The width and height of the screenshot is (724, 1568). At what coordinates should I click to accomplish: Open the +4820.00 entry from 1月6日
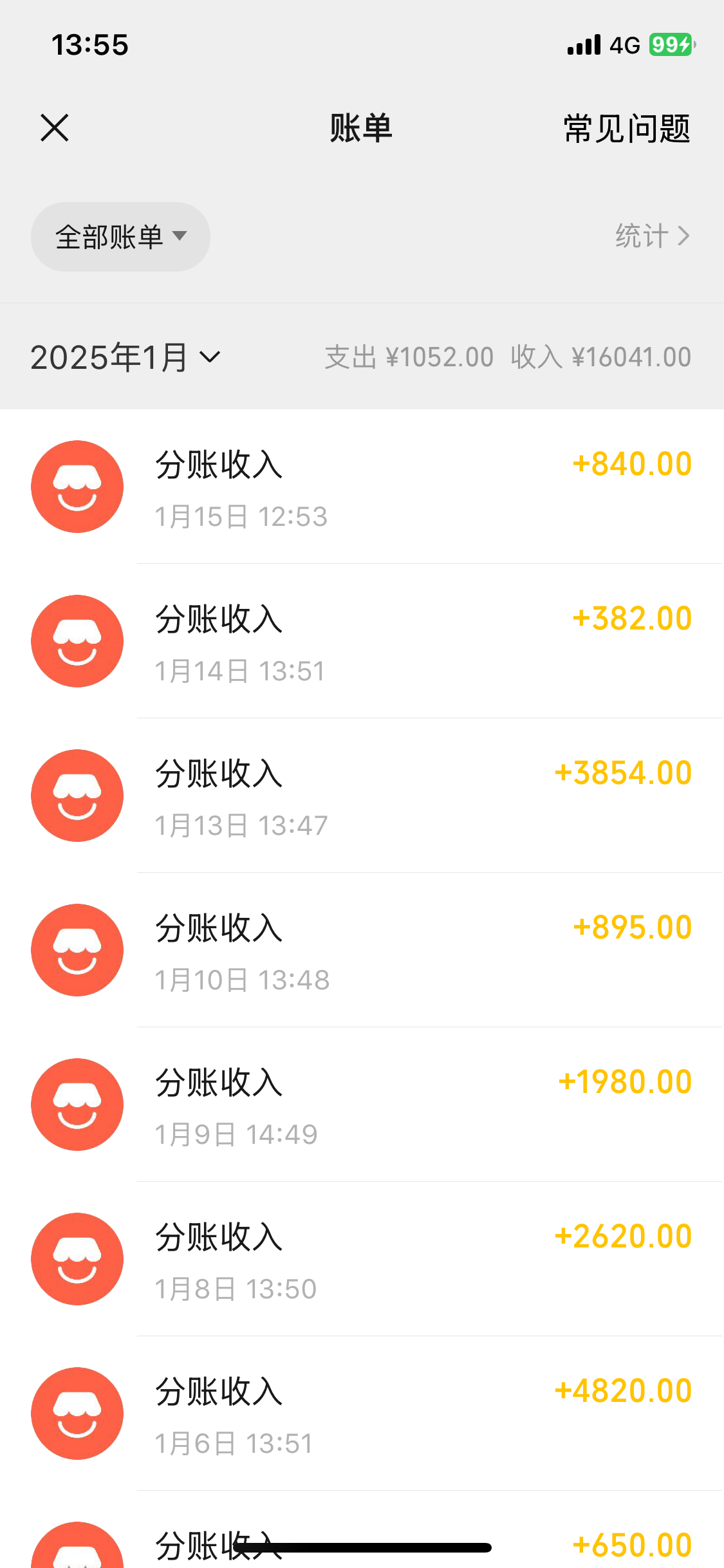[x=362, y=1414]
